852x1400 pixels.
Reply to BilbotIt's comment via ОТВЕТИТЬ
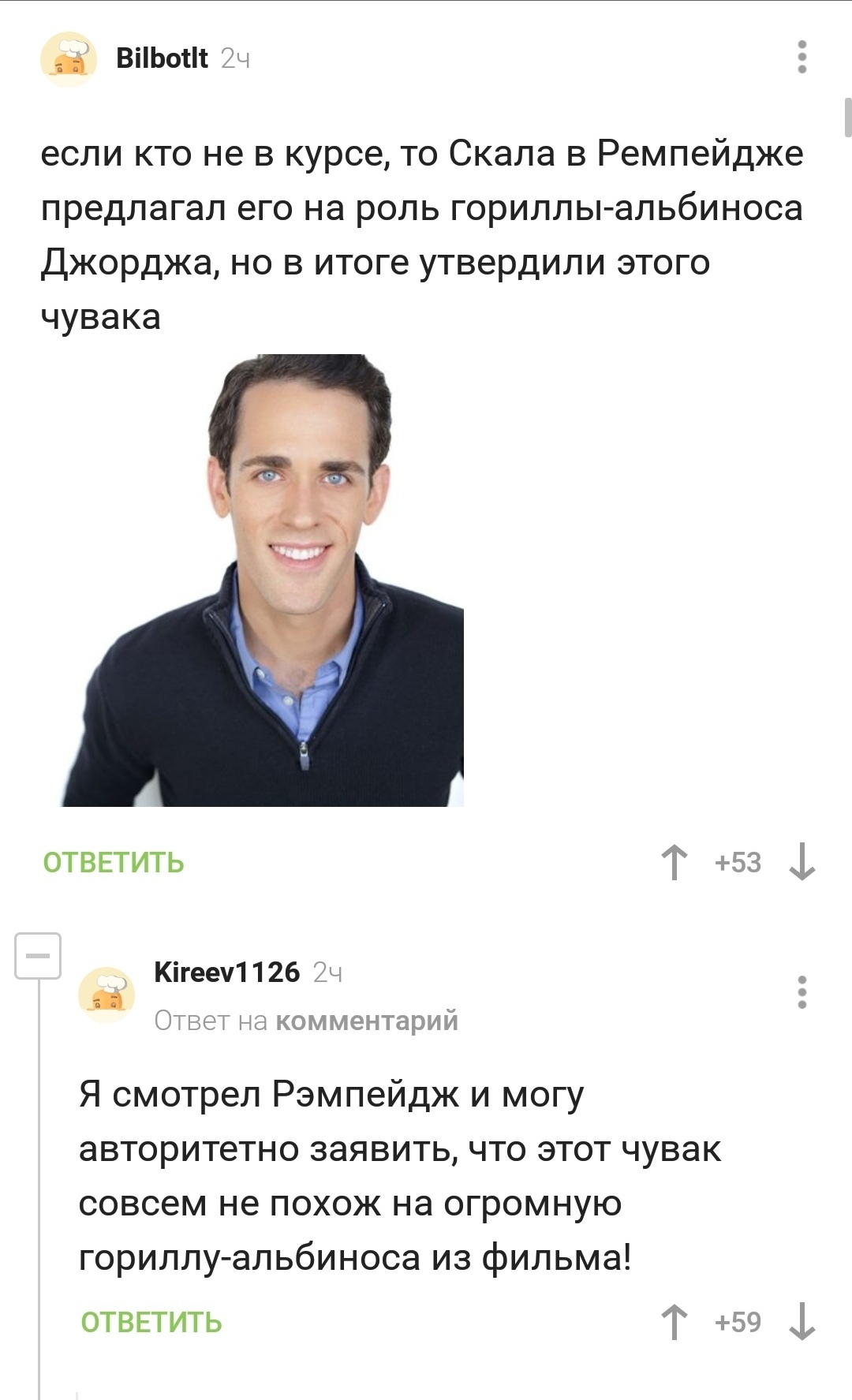click(114, 862)
